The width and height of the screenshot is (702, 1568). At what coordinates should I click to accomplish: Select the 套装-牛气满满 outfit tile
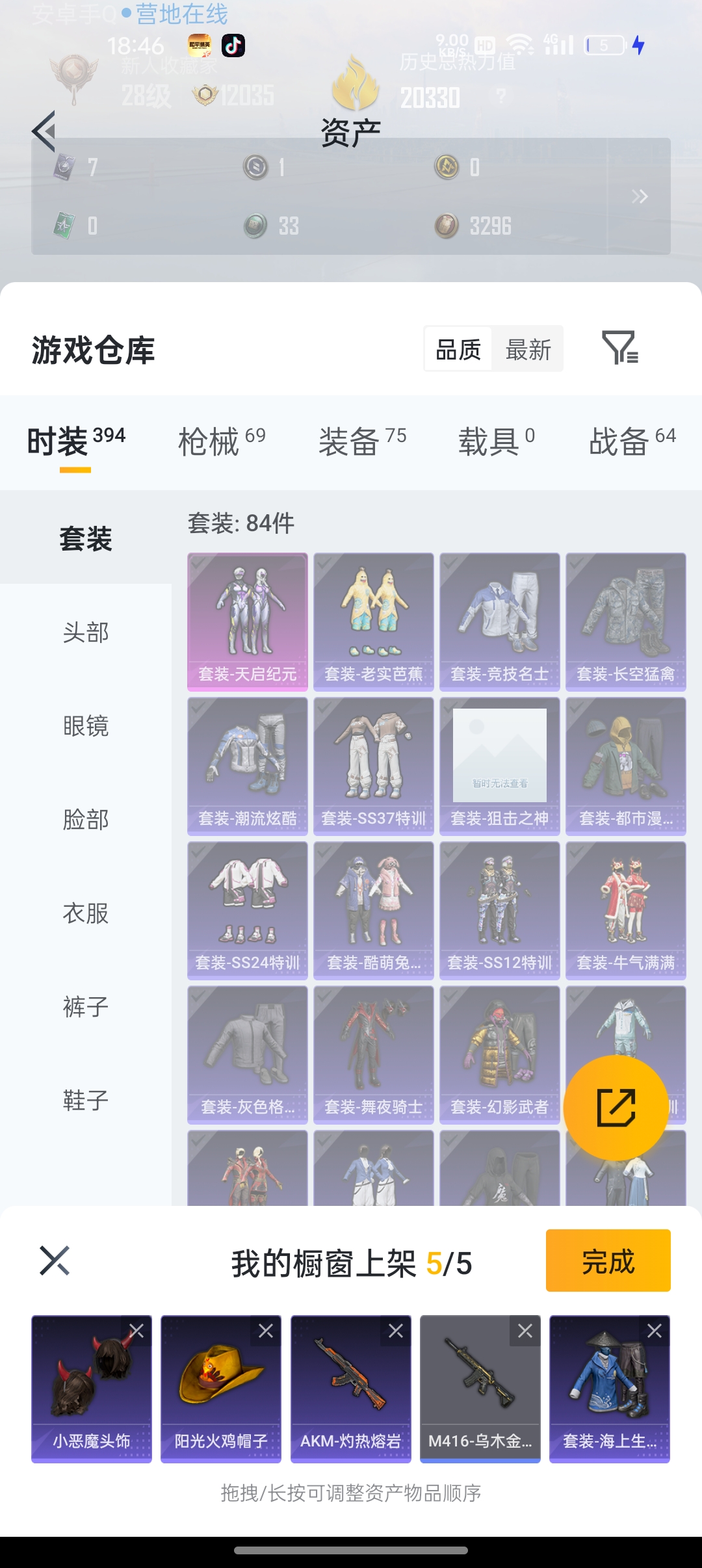(626, 911)
